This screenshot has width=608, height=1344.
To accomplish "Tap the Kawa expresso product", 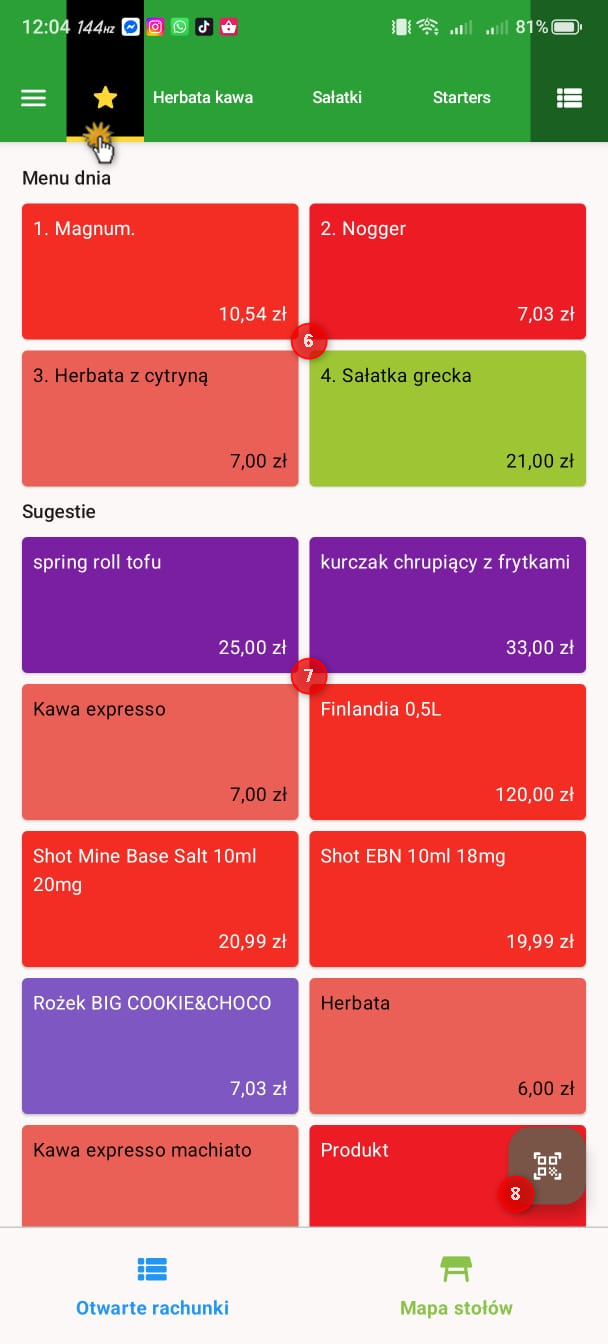I will point(160,751).
